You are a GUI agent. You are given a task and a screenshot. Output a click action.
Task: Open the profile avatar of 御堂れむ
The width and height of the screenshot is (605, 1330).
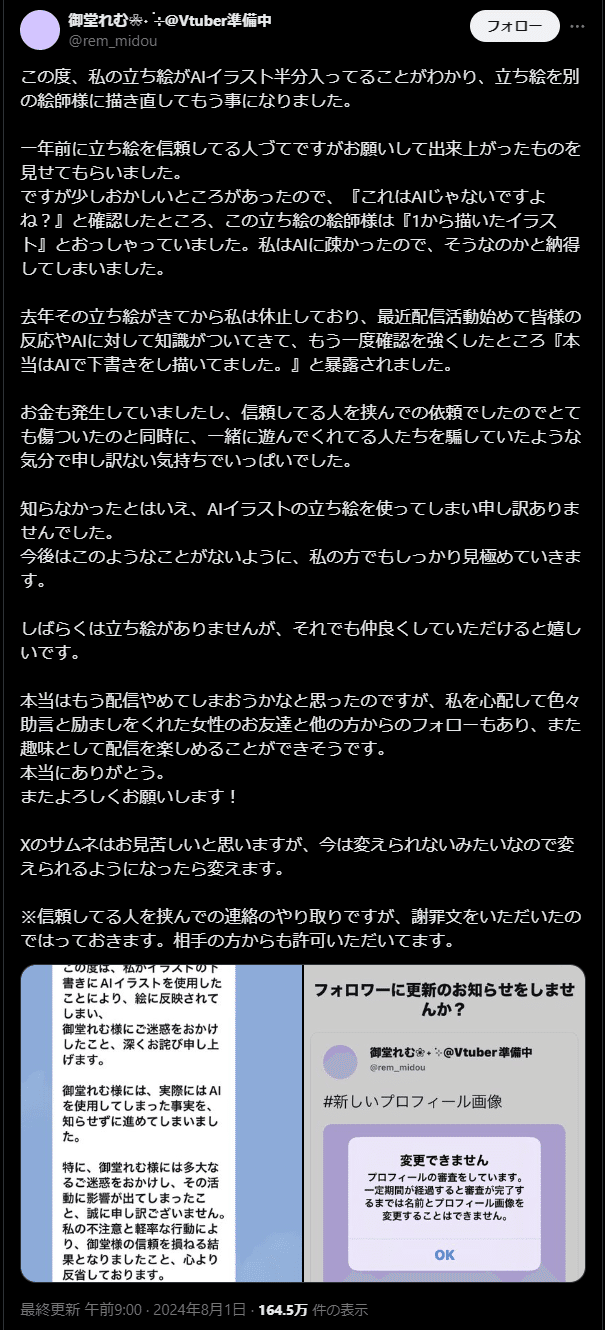(40, 29)
